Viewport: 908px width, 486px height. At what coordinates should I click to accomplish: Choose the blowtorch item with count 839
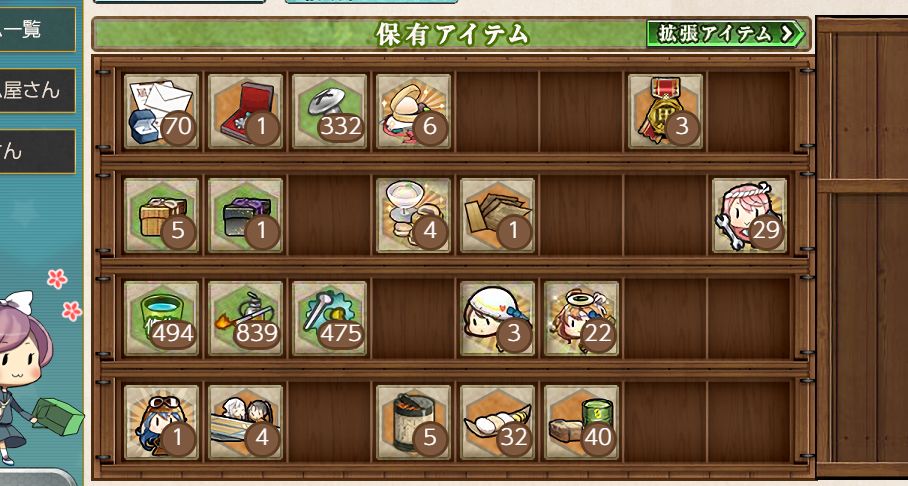pos(245,318)
